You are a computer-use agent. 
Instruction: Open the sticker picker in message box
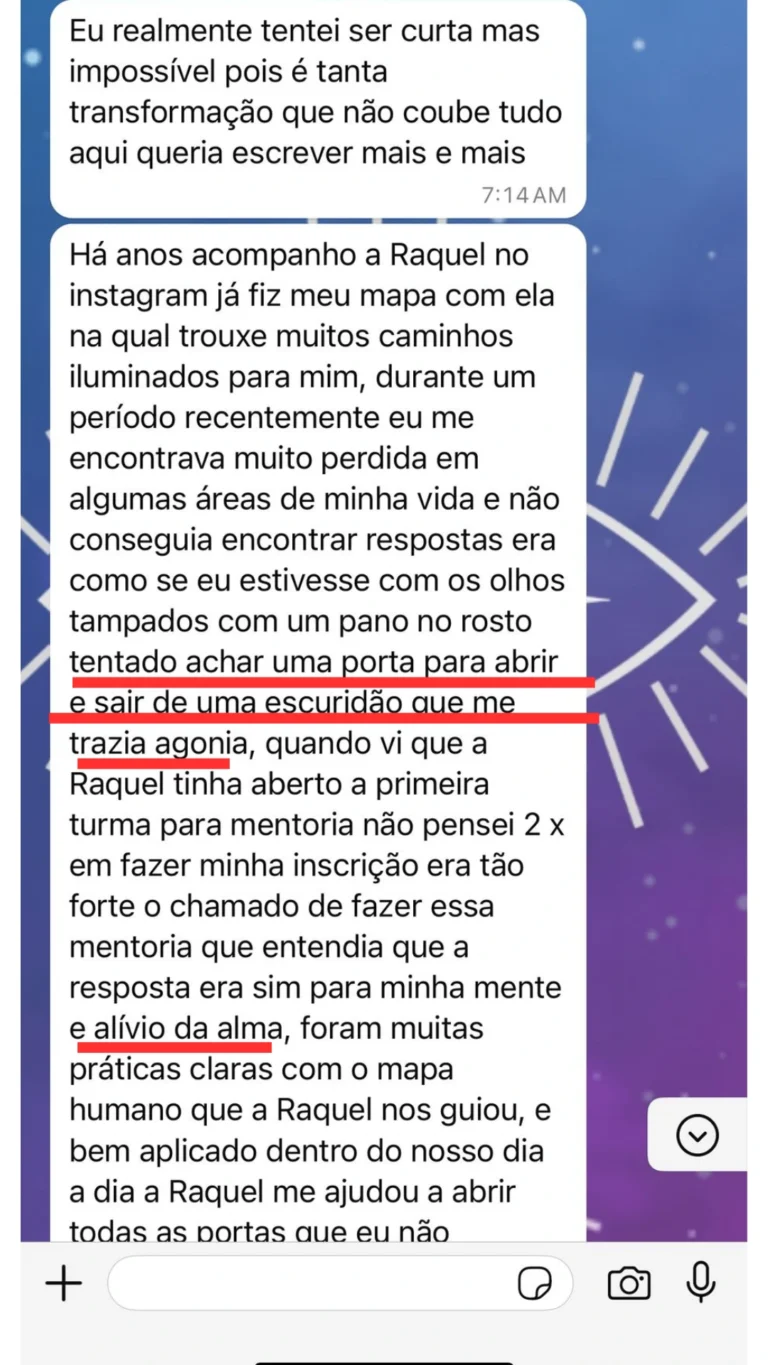536,1283
